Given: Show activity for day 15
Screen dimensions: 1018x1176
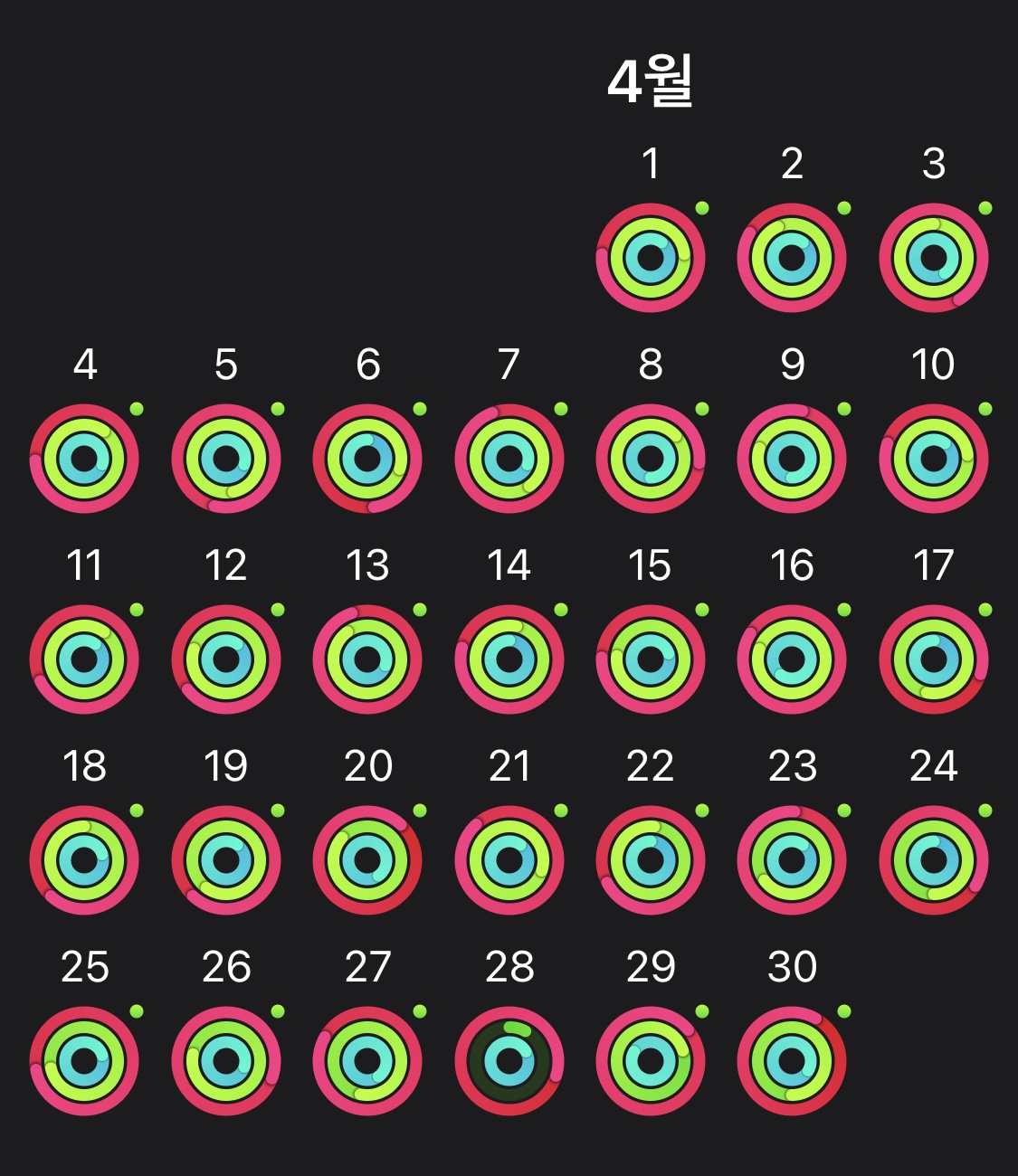Looking at the screenshot, I should click(651, 659).
